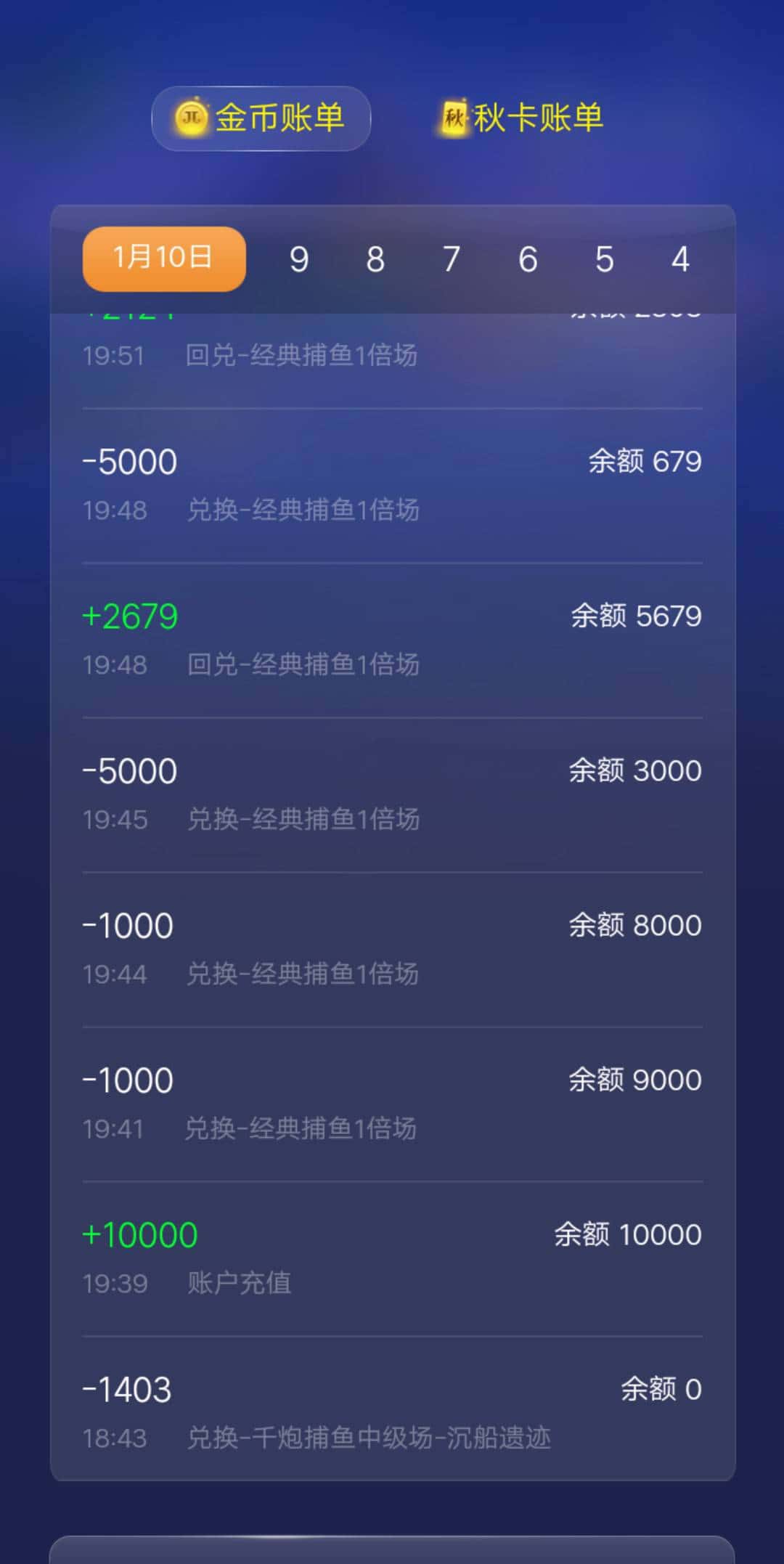Select the -5000 entry with 余额 679

point(392,483)
